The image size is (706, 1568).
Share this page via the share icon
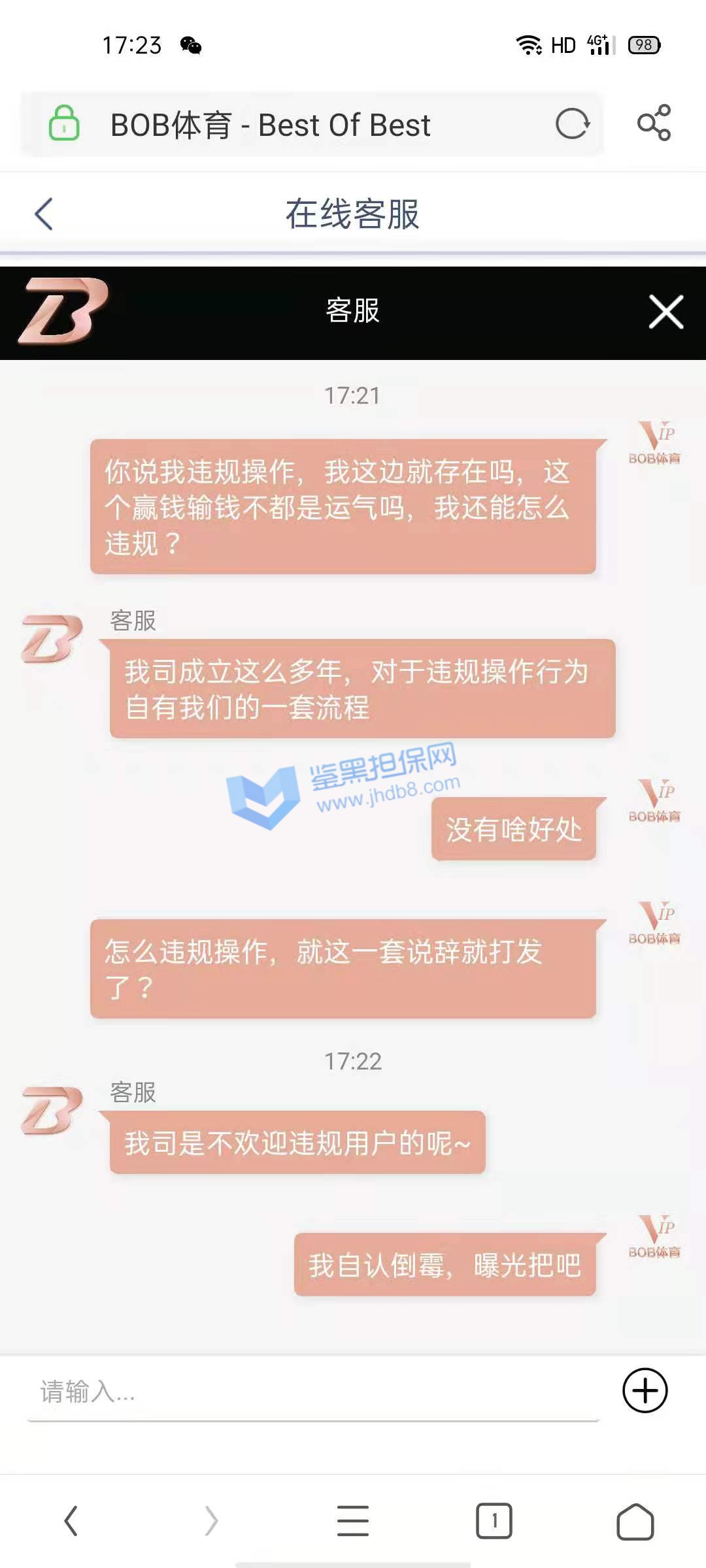(654, 123)
